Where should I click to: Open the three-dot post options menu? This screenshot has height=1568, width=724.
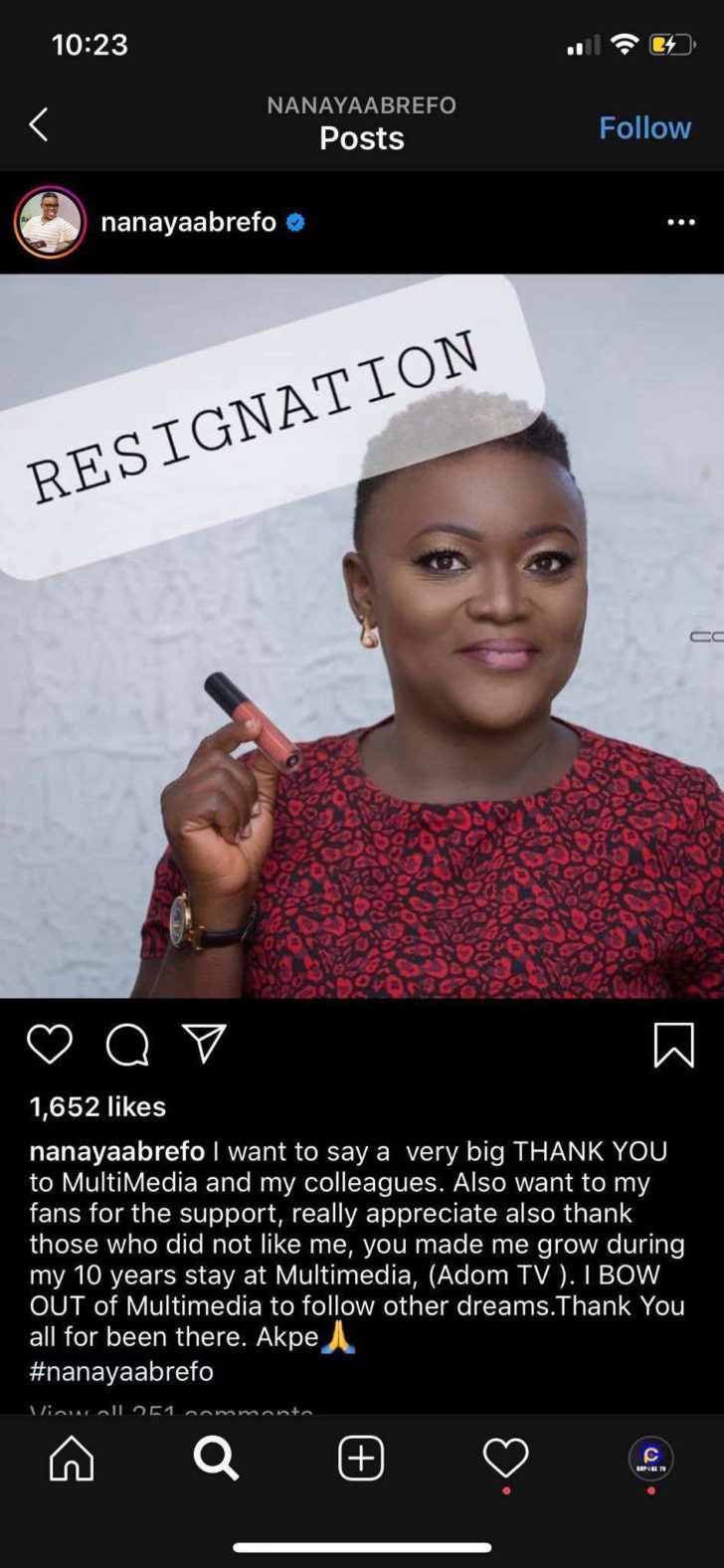pos(680,223)
